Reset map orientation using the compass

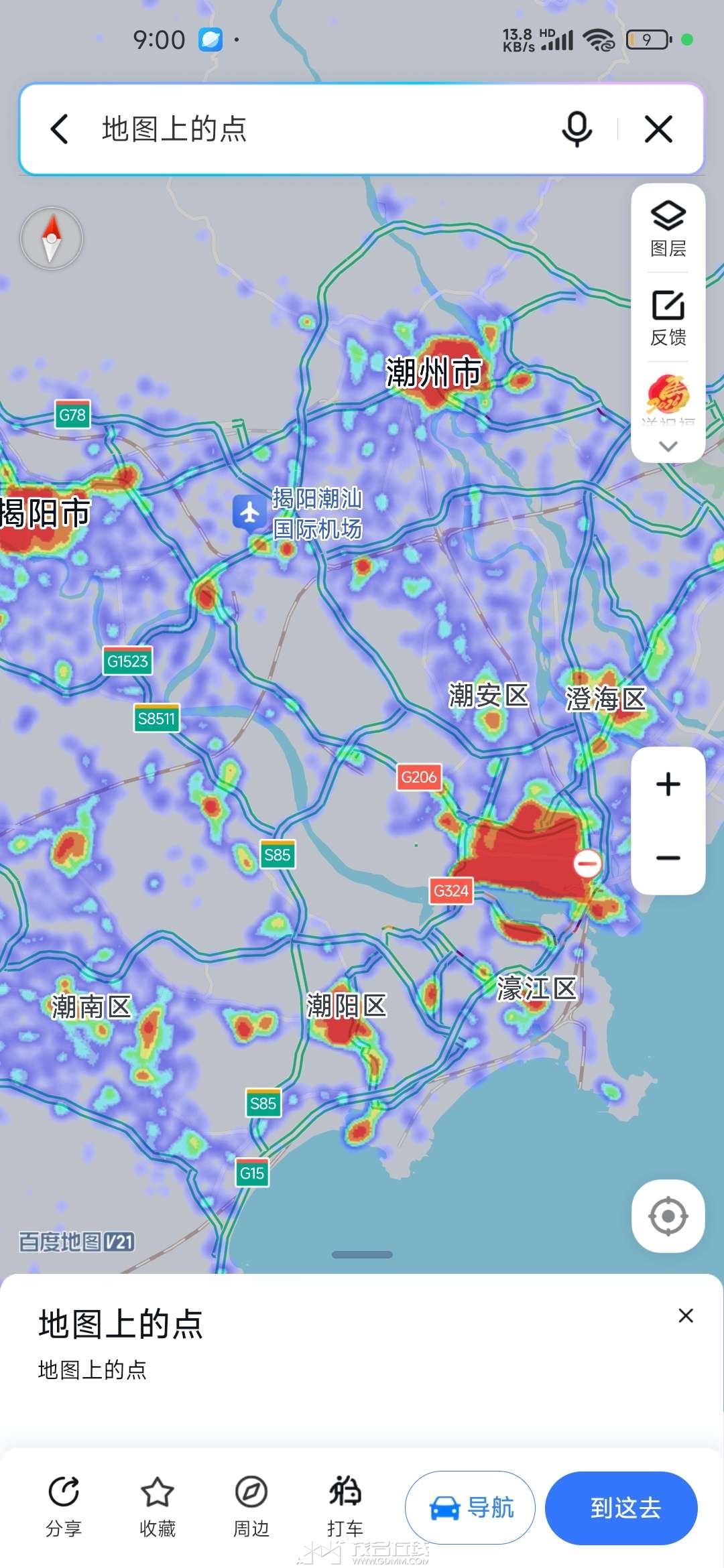point(52,238)
